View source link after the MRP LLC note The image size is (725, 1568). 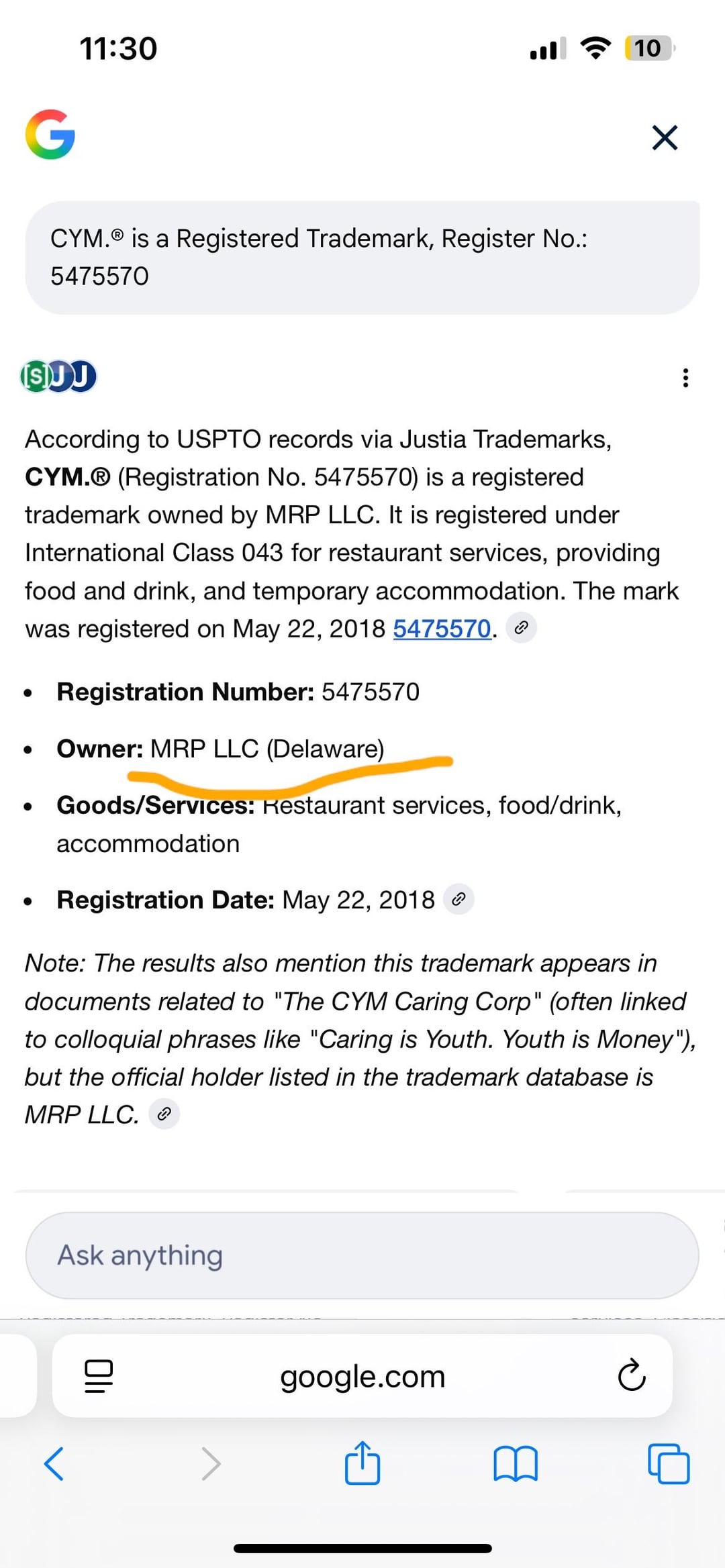click(x=164, y=1114)
